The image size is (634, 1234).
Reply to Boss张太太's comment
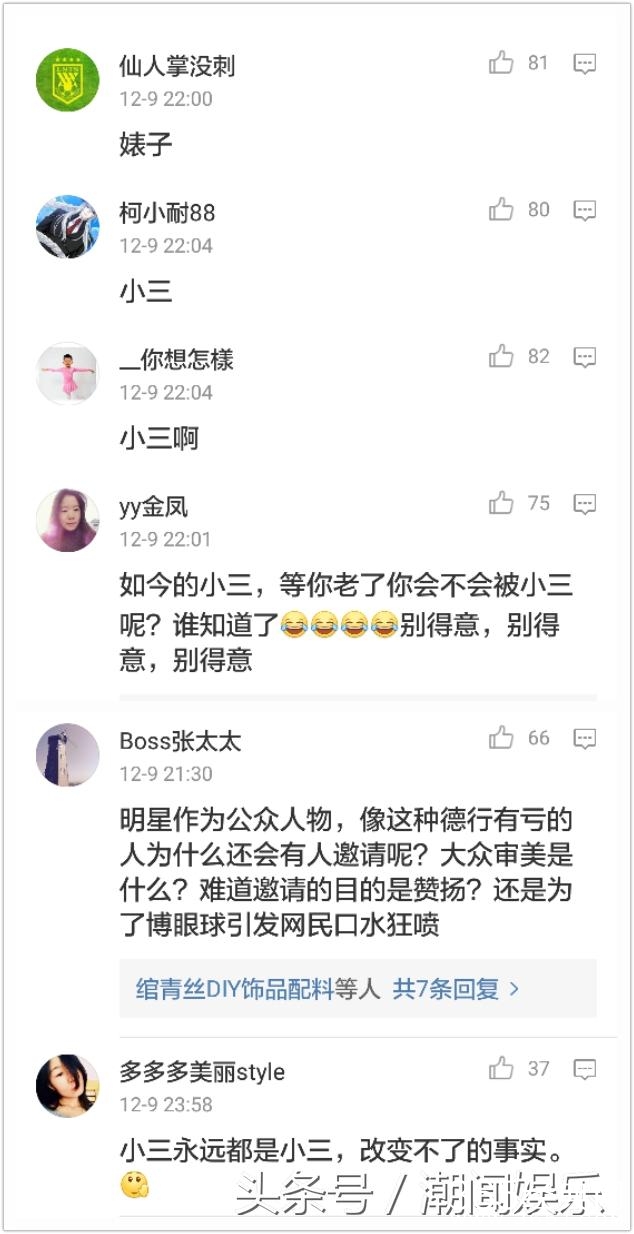[x=585, y=739]
